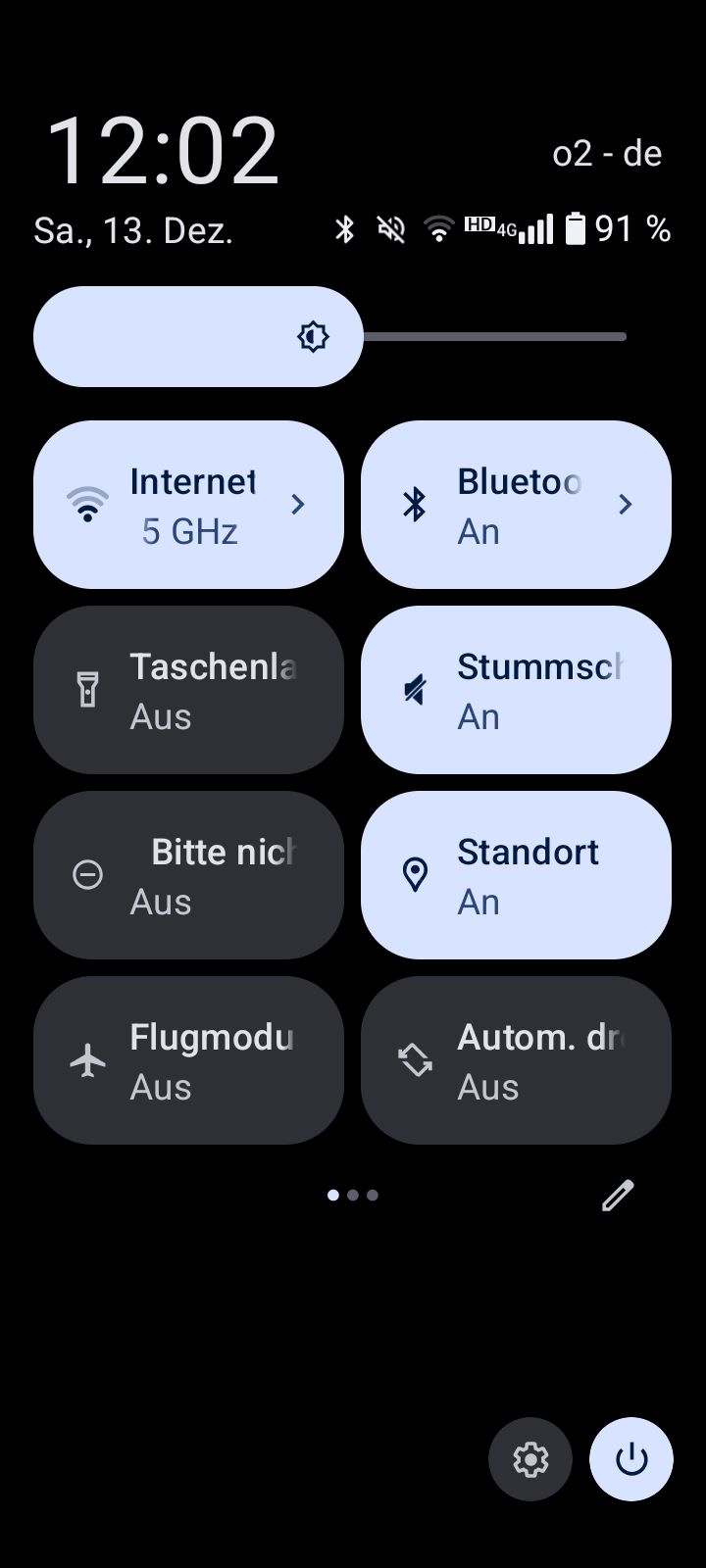The height and width of the screenshot is (1568, 706).
Task: Open the Bluetooth quick settings tile
Action: click(516, 505)
